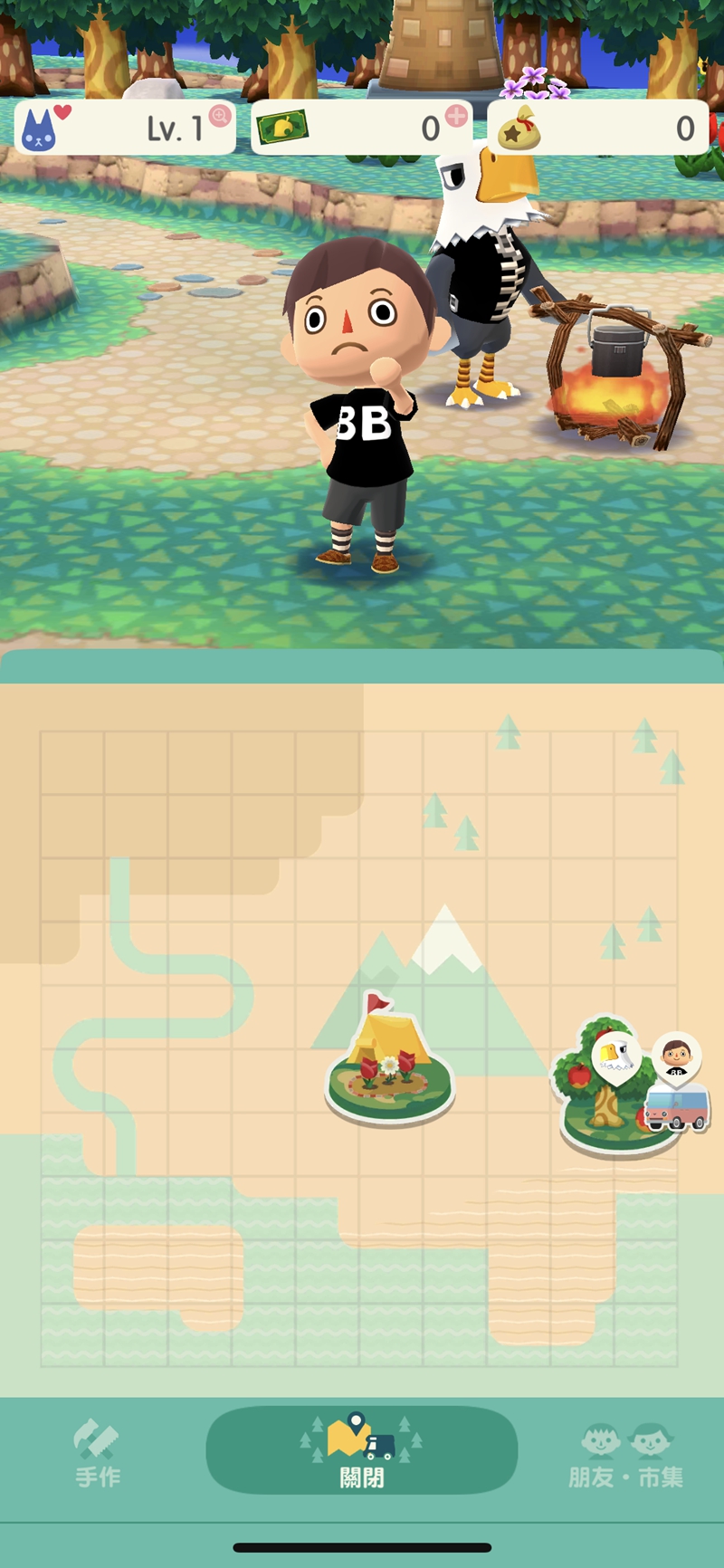Add more Leaf Tickets with the plus icon

pos(456,117)
